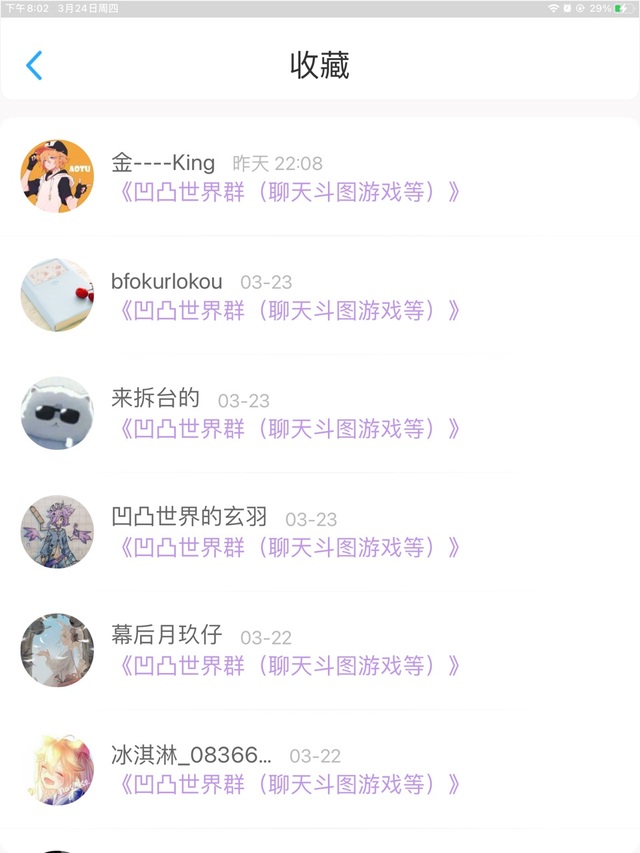Open the favorite saved from 幕后月玖仔
The image size is (640, 853).
coord(289,665)
